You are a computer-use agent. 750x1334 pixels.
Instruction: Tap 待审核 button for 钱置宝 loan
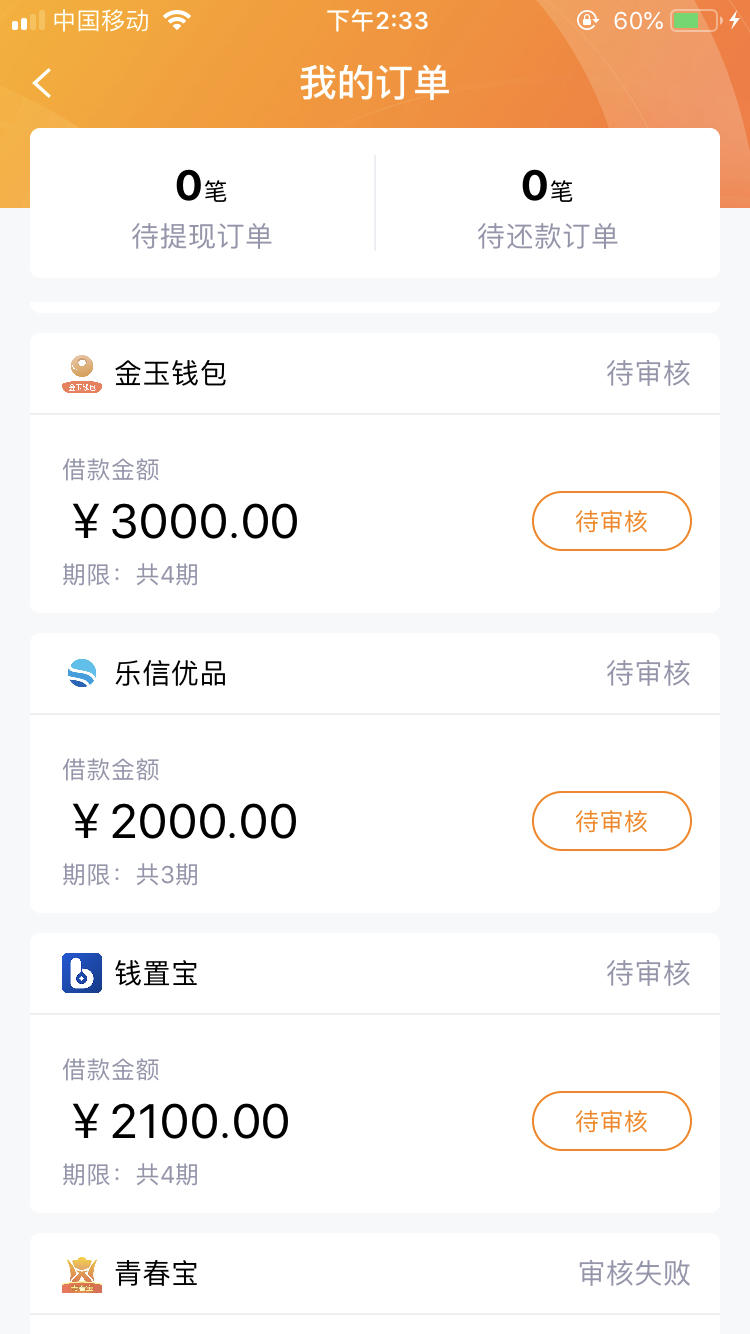coord(611,1121)
